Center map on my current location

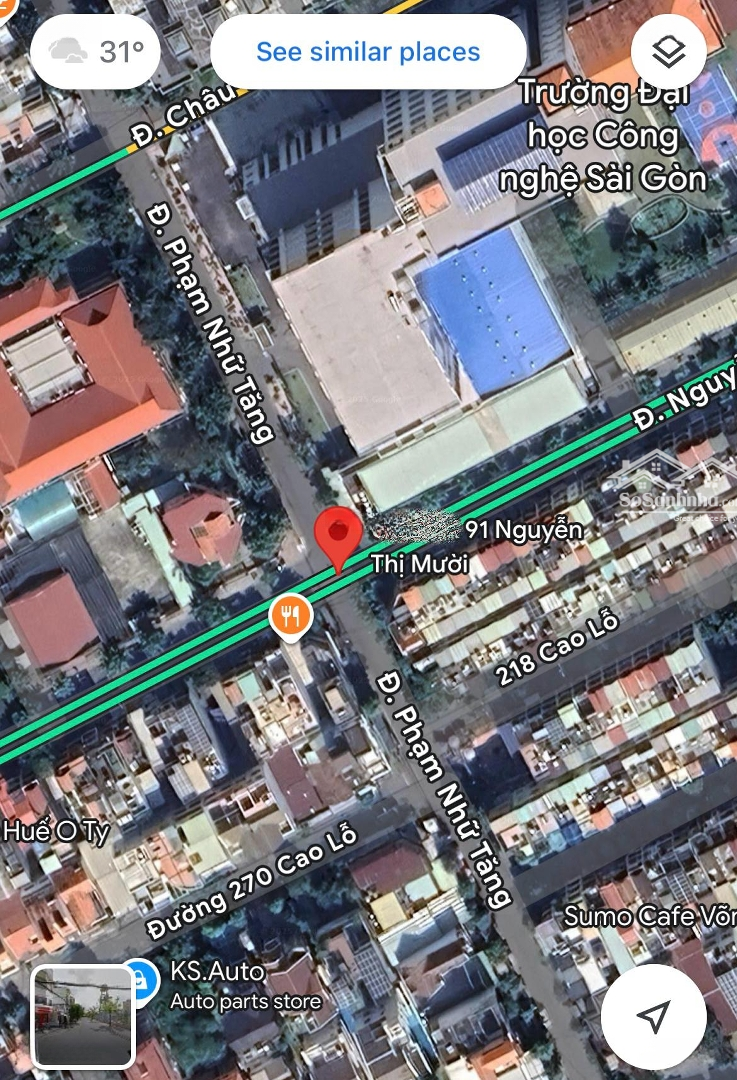point(653,1017)
